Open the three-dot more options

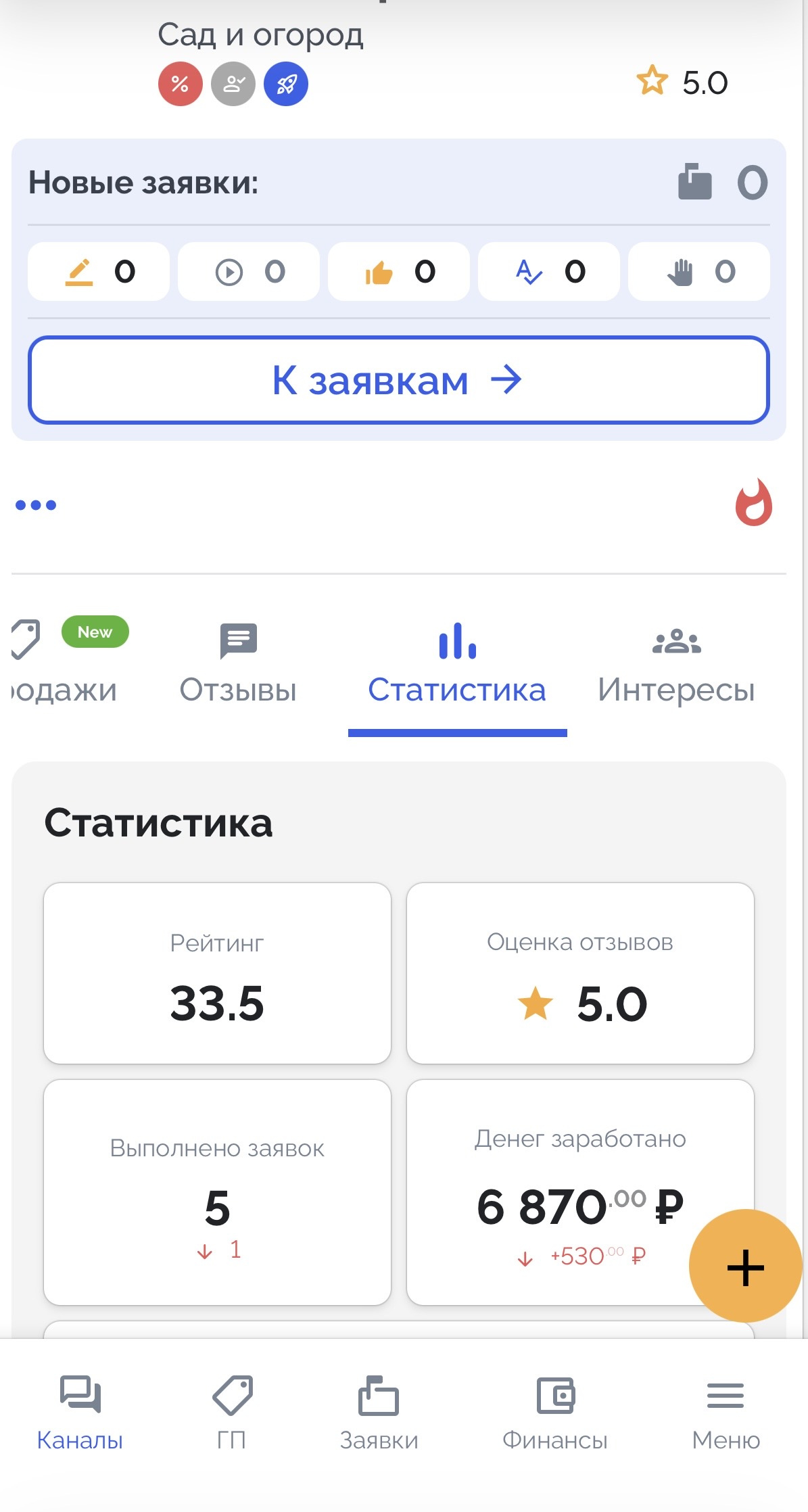(x=36, y=505)
